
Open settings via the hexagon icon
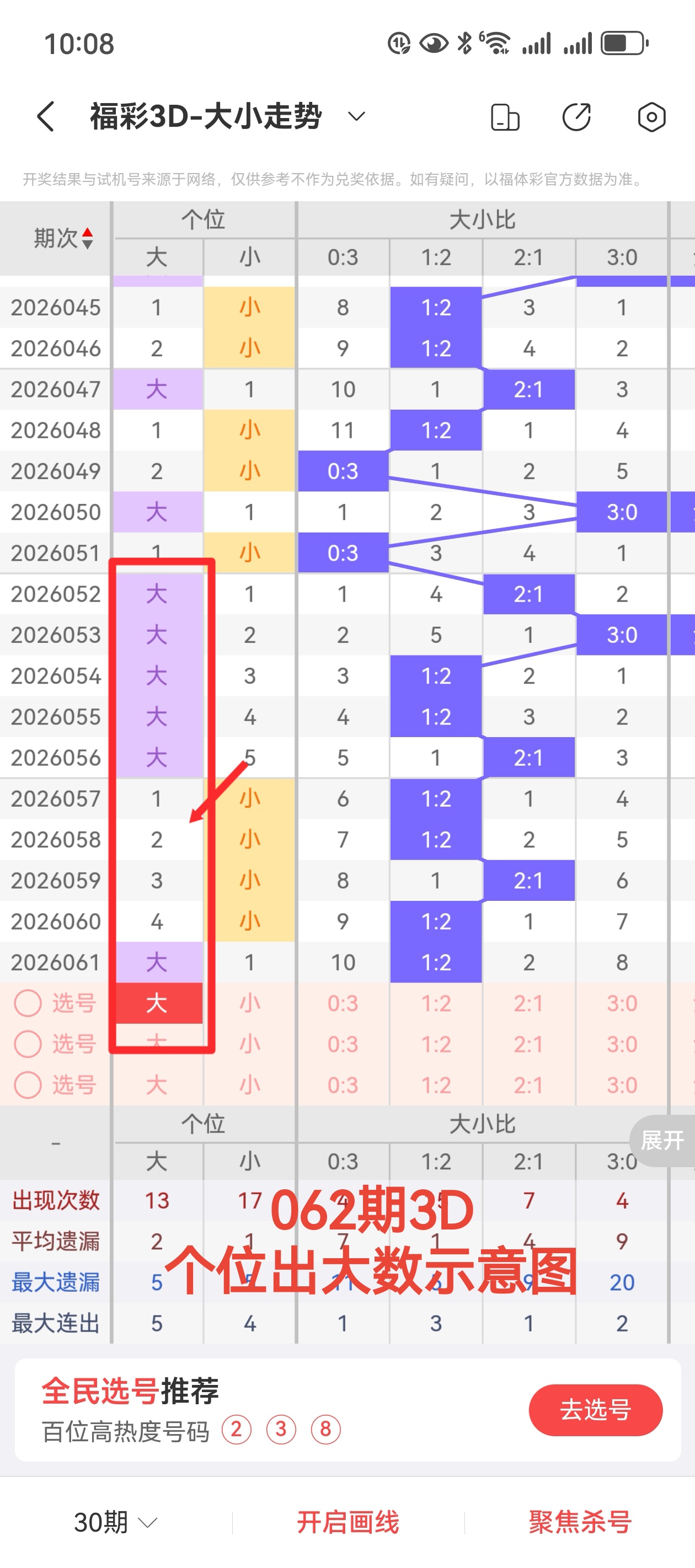(651, 117)
